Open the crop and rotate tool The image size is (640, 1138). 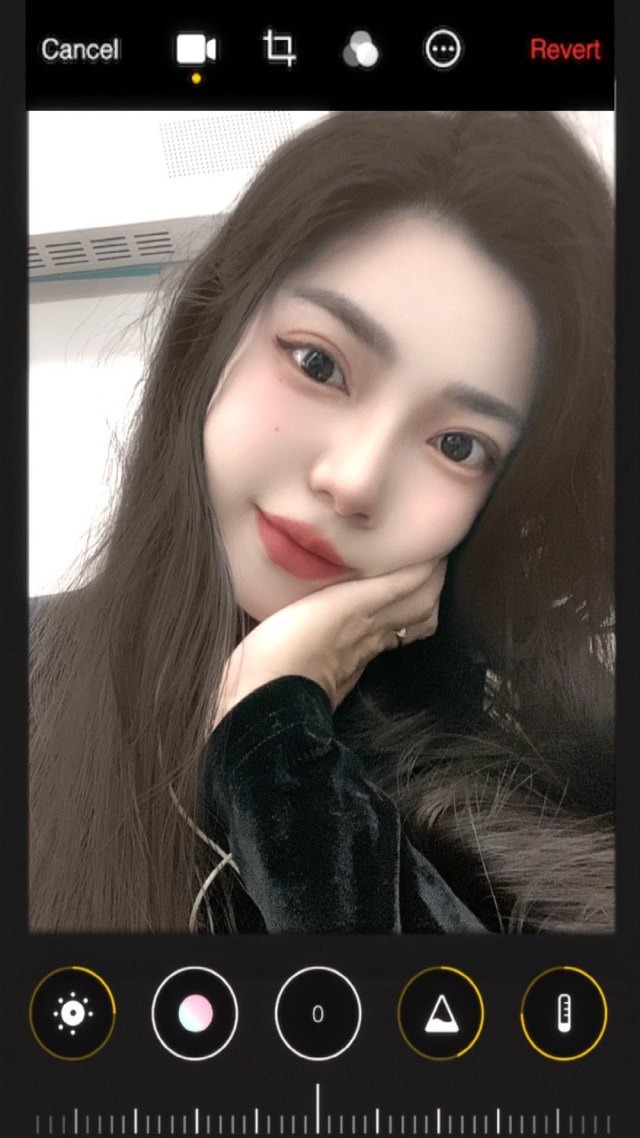[279, 48]
